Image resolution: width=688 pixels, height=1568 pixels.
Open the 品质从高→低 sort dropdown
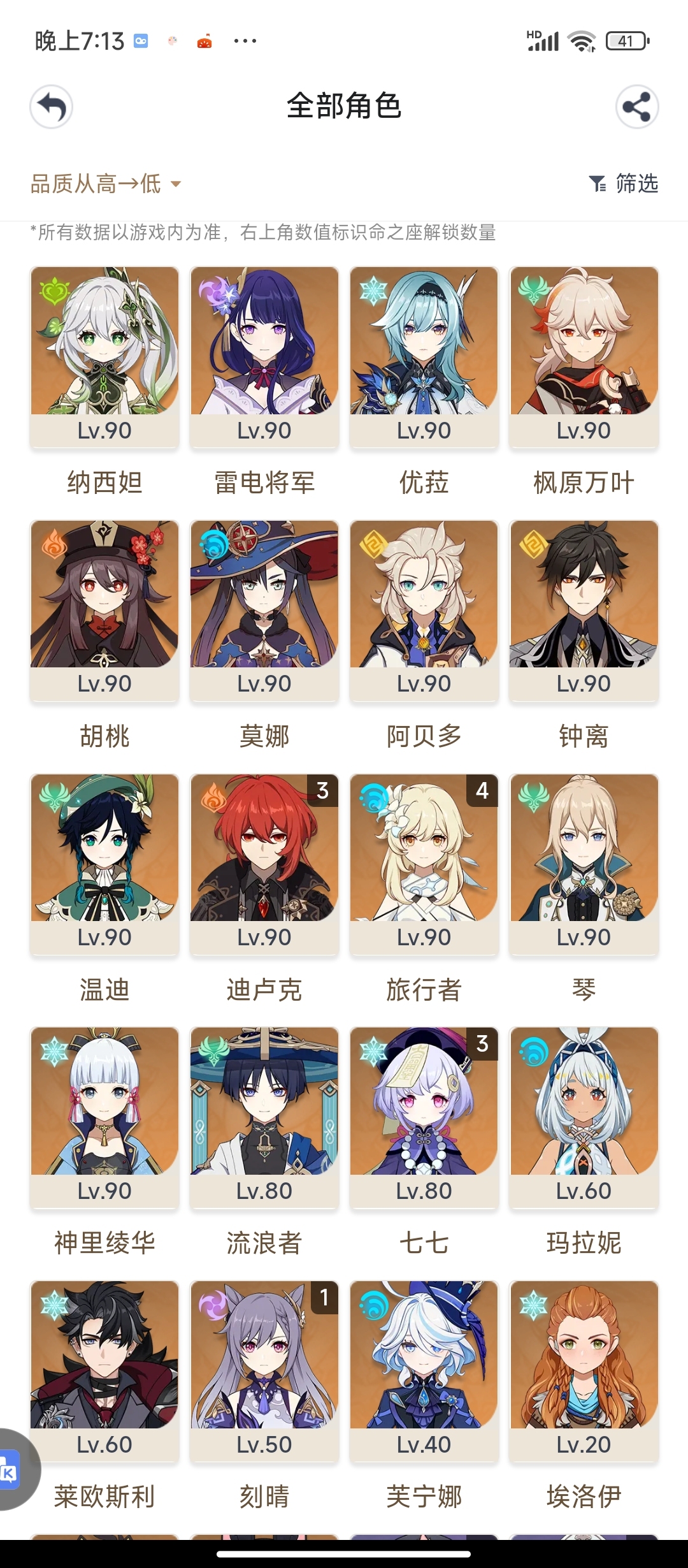pyautogui.click(x=106, y=184)
